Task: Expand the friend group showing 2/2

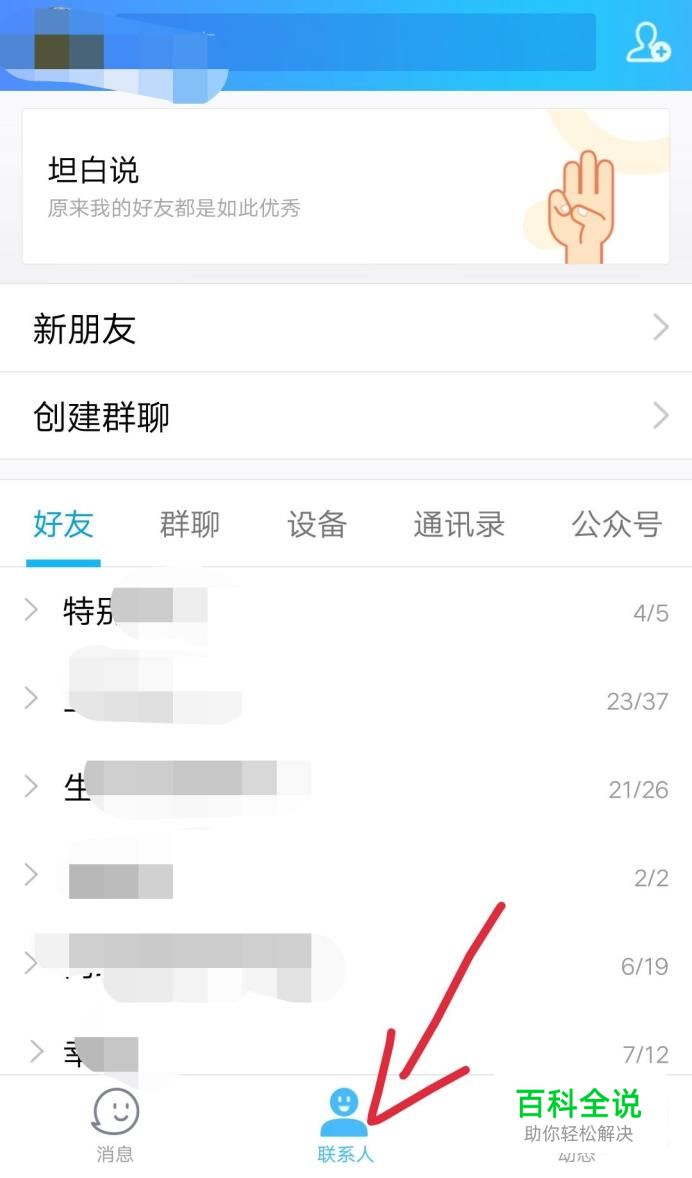Action: (345, 877)
